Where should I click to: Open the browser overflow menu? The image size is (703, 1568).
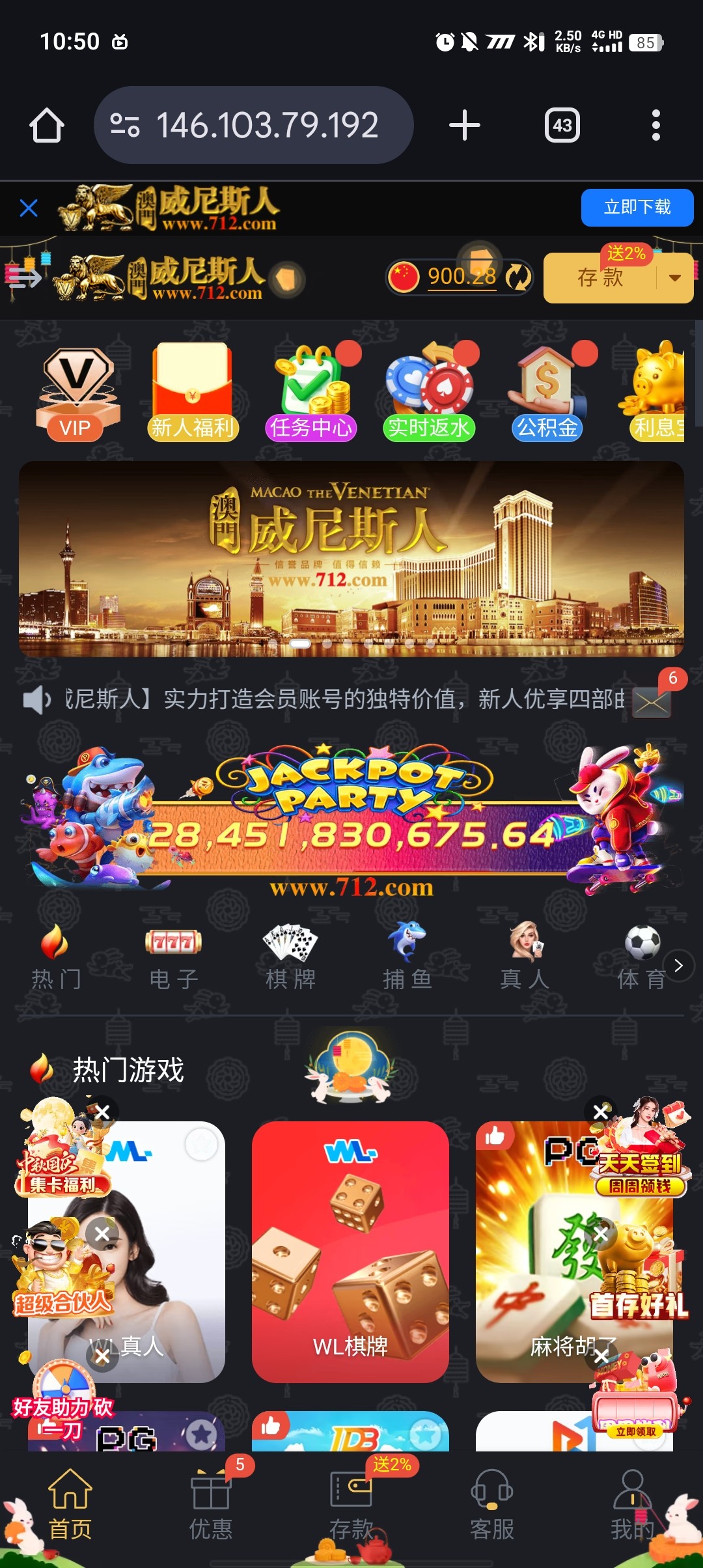pyautogui.click(x=655, y=125)
